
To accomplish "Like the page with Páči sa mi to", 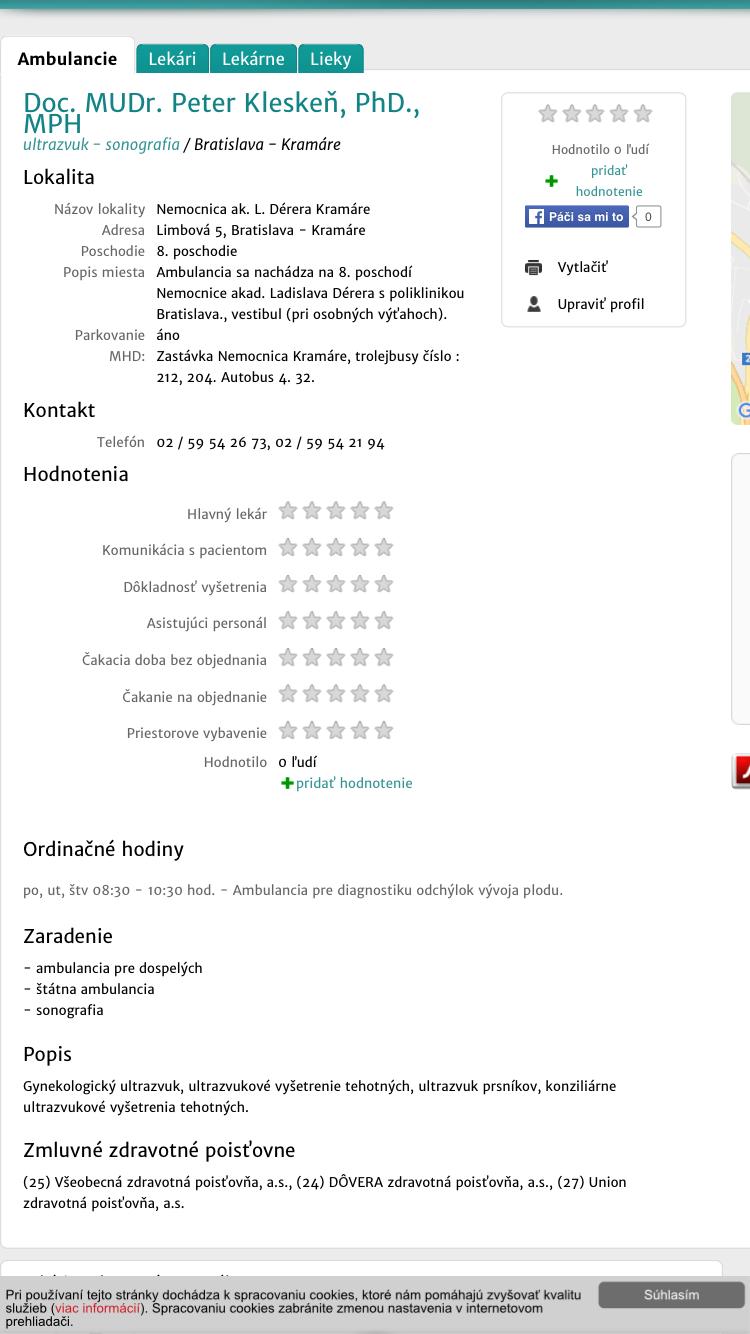I will (577, 217).
